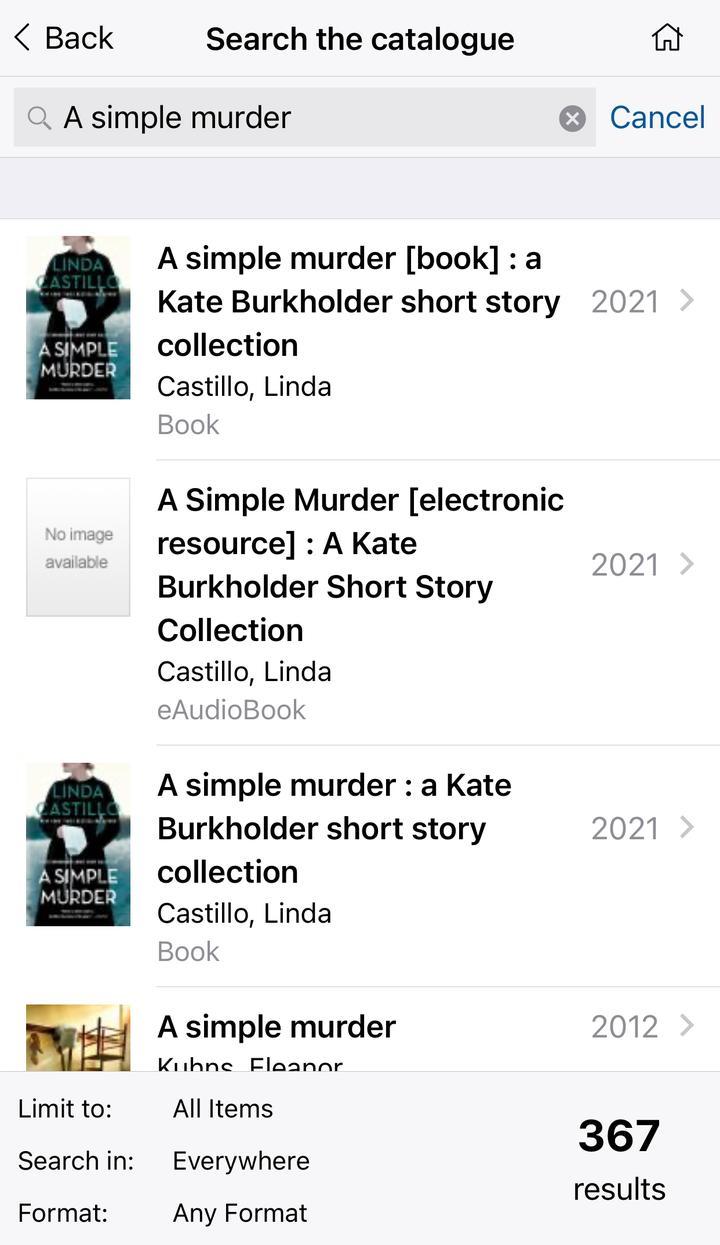Go back to the previous screen

pyautogui.click(x=62, y=38)
